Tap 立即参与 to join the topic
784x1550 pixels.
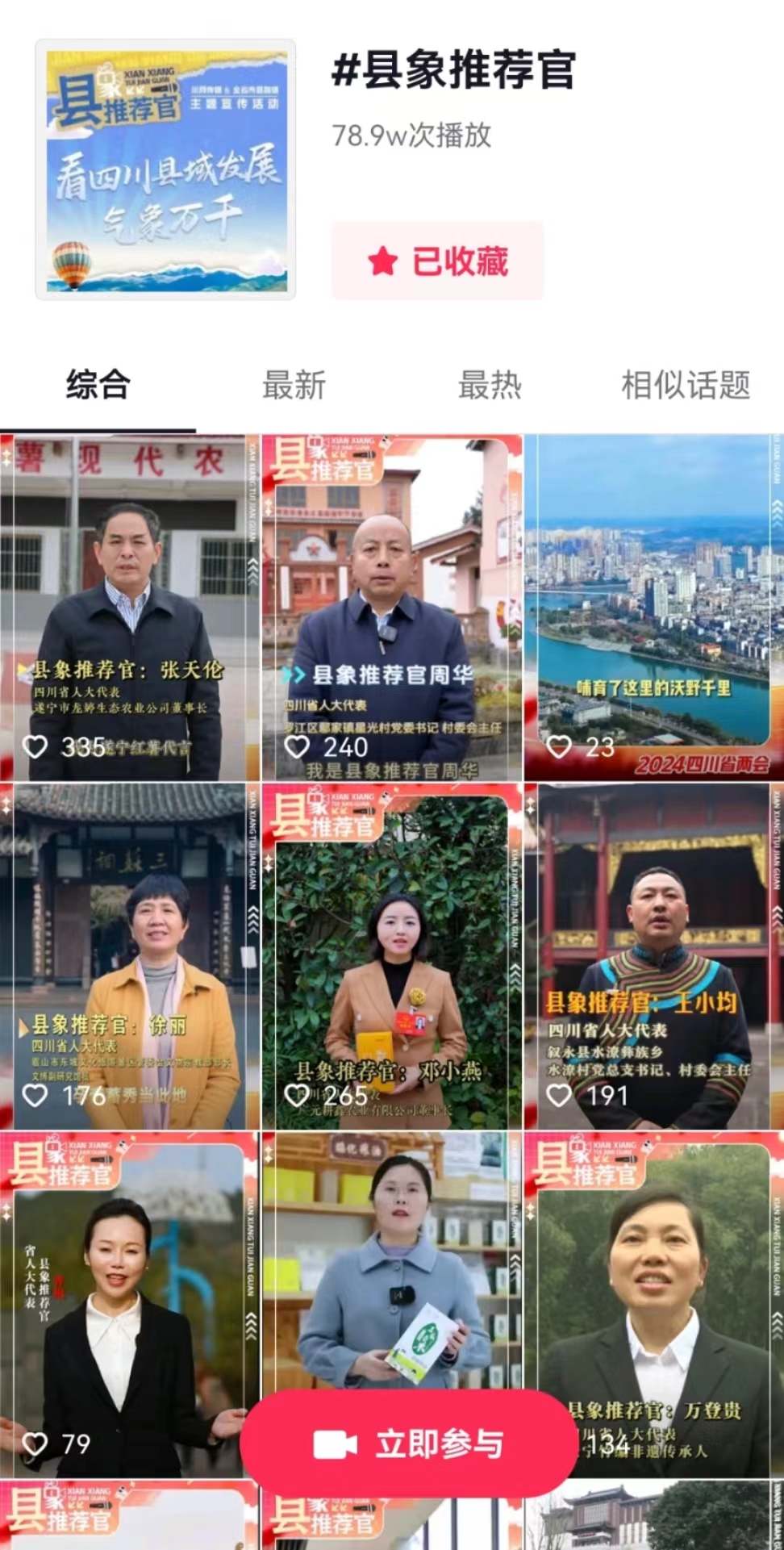point(409,1443)
